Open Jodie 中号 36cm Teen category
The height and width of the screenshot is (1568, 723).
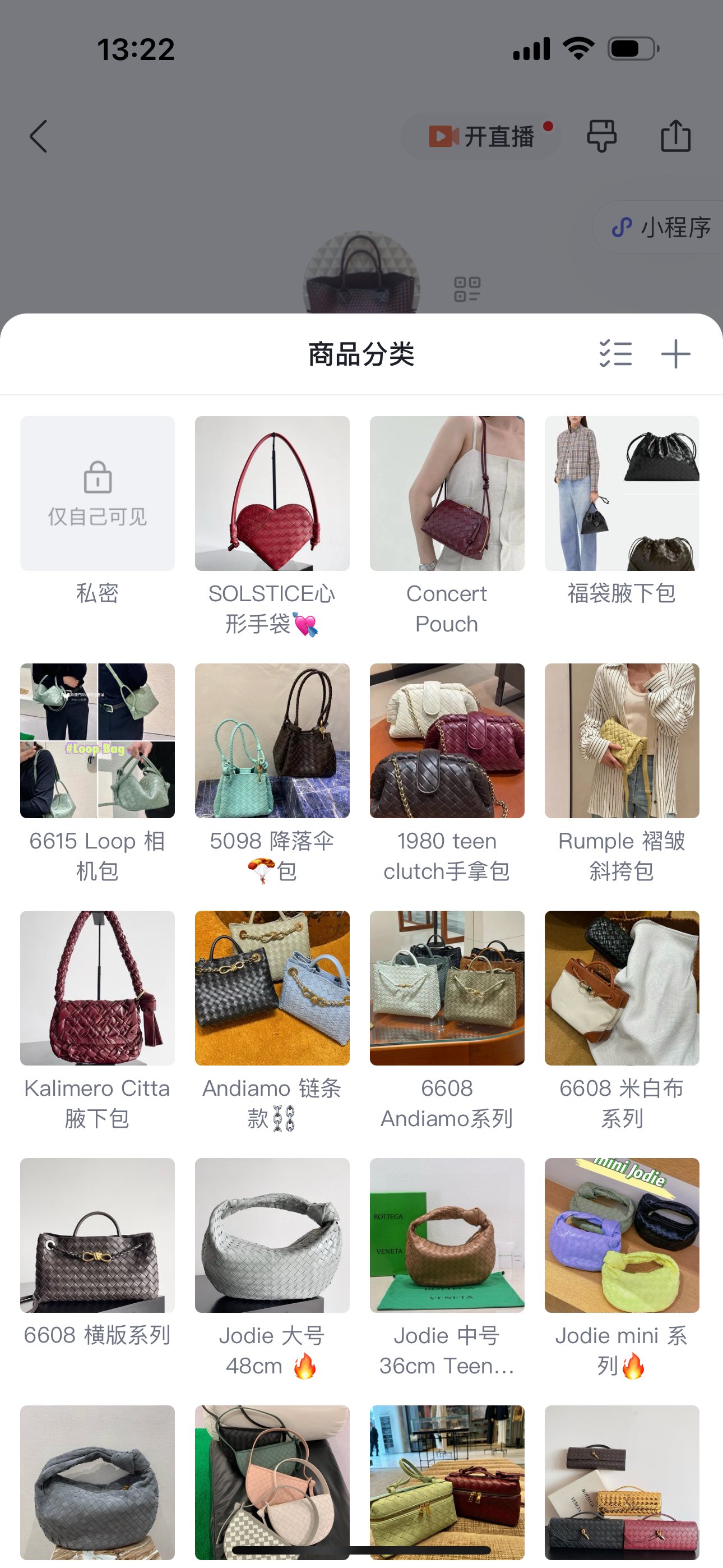447,1235
